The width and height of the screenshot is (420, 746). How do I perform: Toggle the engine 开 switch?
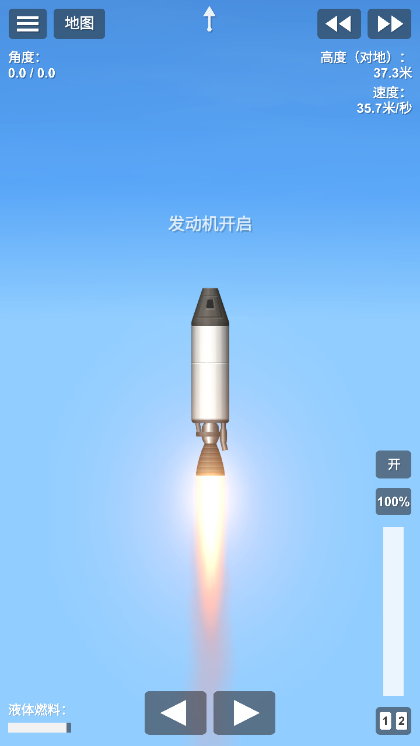[393, 464]
